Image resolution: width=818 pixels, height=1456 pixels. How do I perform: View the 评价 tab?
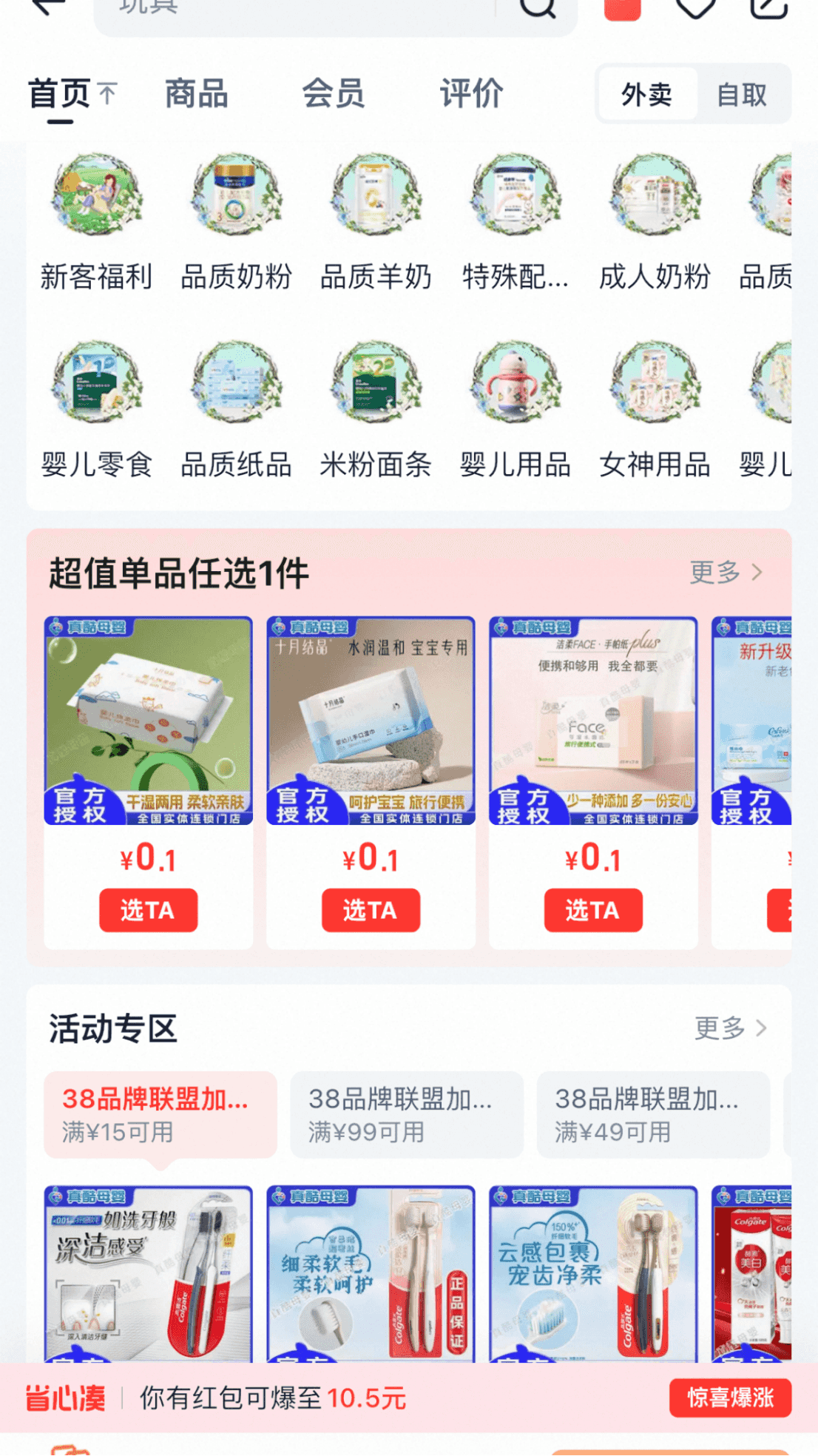pos(471,95)
